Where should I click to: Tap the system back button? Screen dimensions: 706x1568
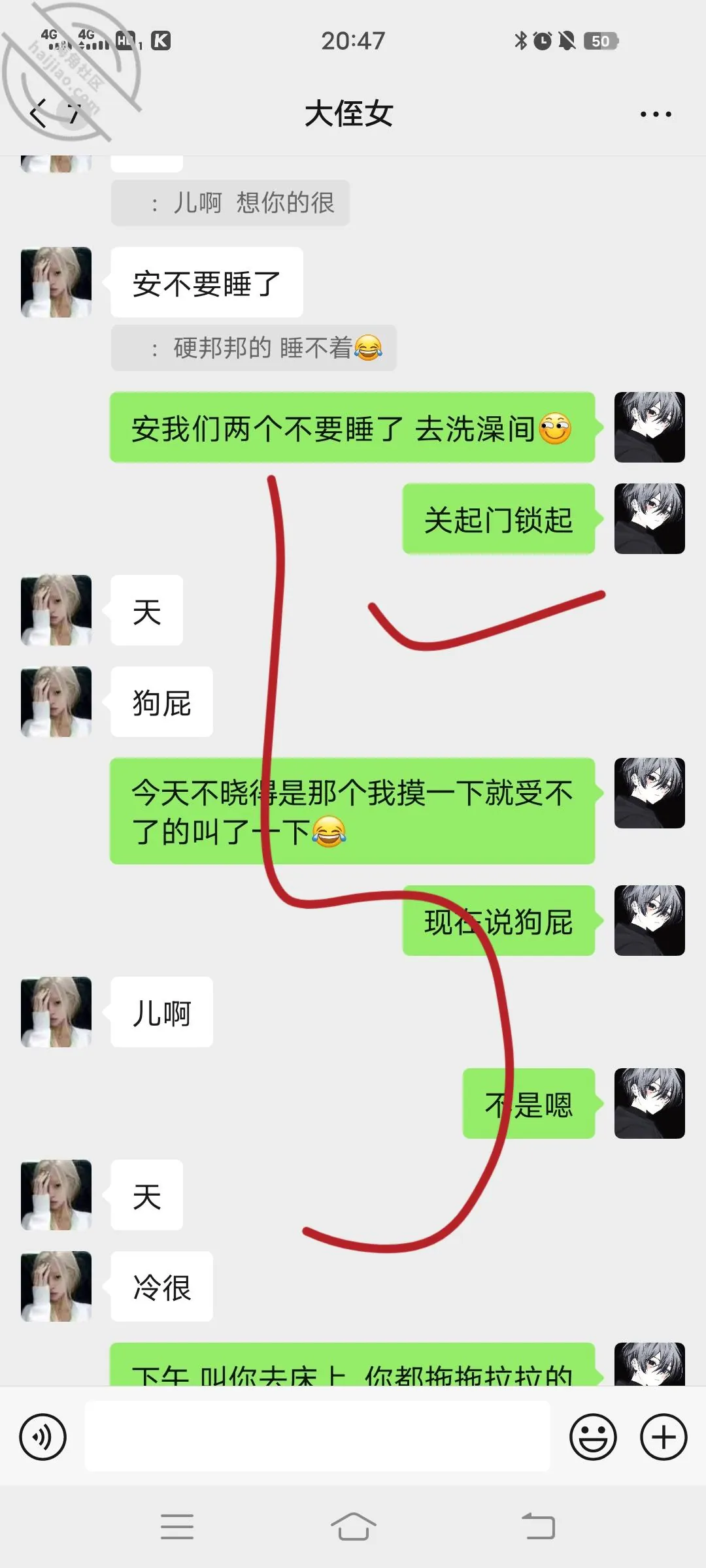tap(539, 1526)
